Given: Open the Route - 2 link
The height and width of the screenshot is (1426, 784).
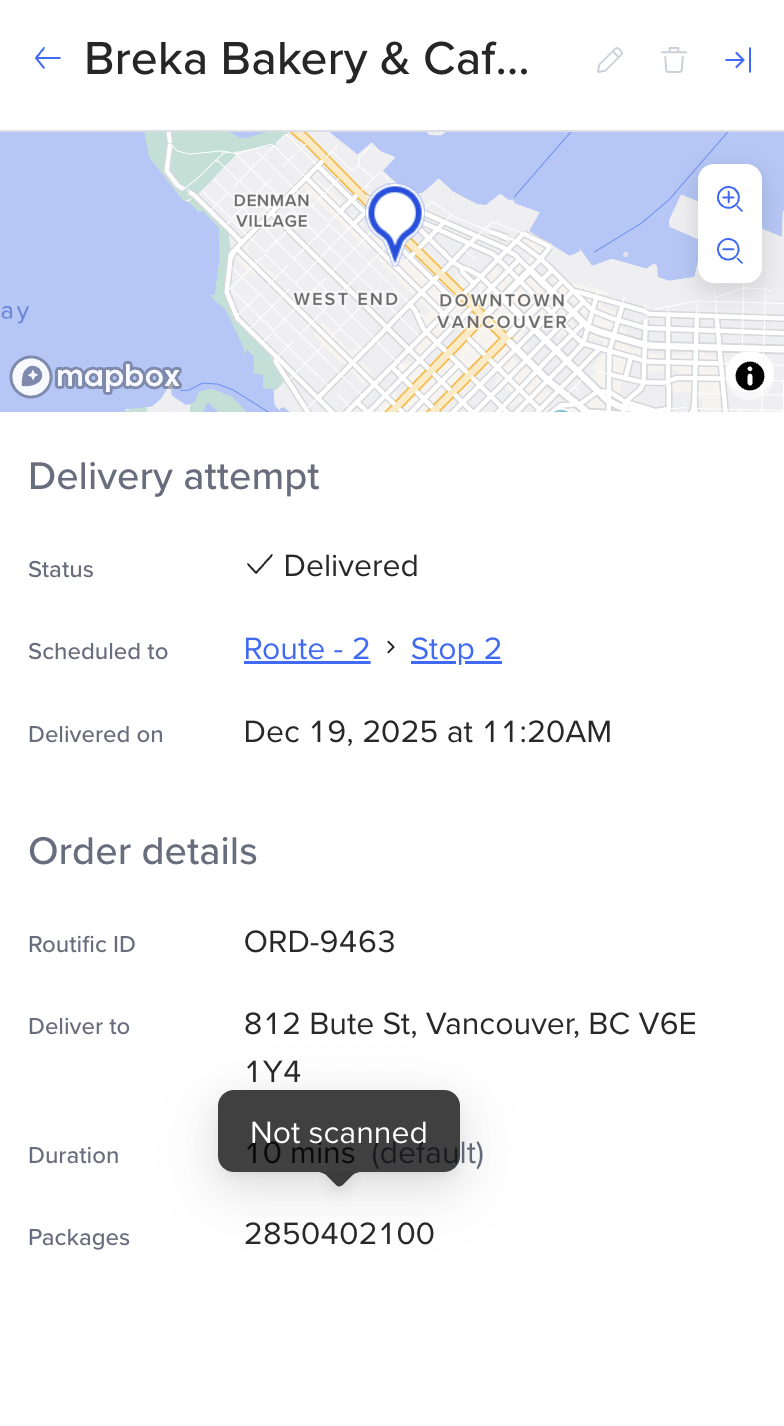Looking at the screenshot, I should 307,649.
